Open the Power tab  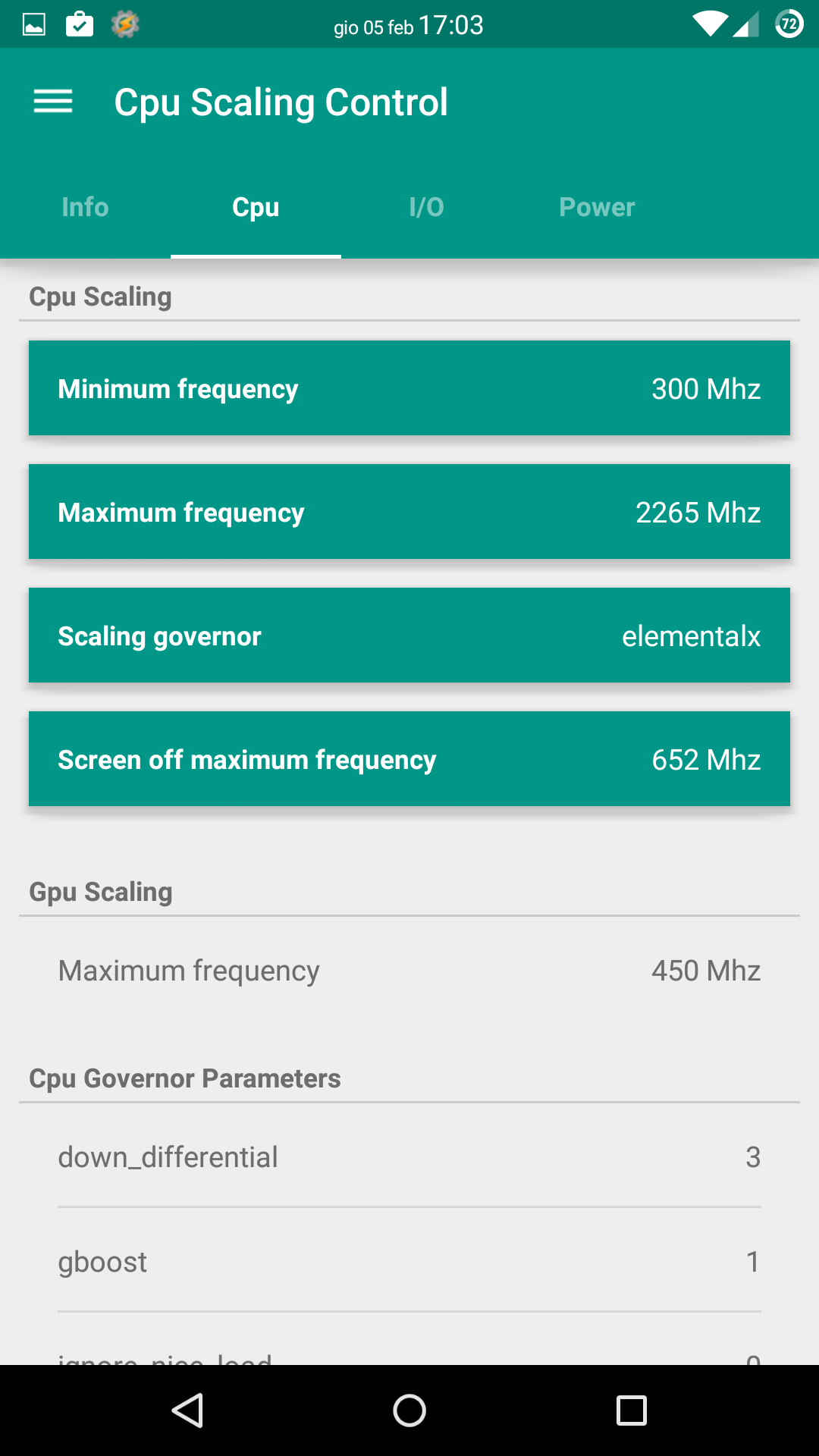tap(597, 207)
